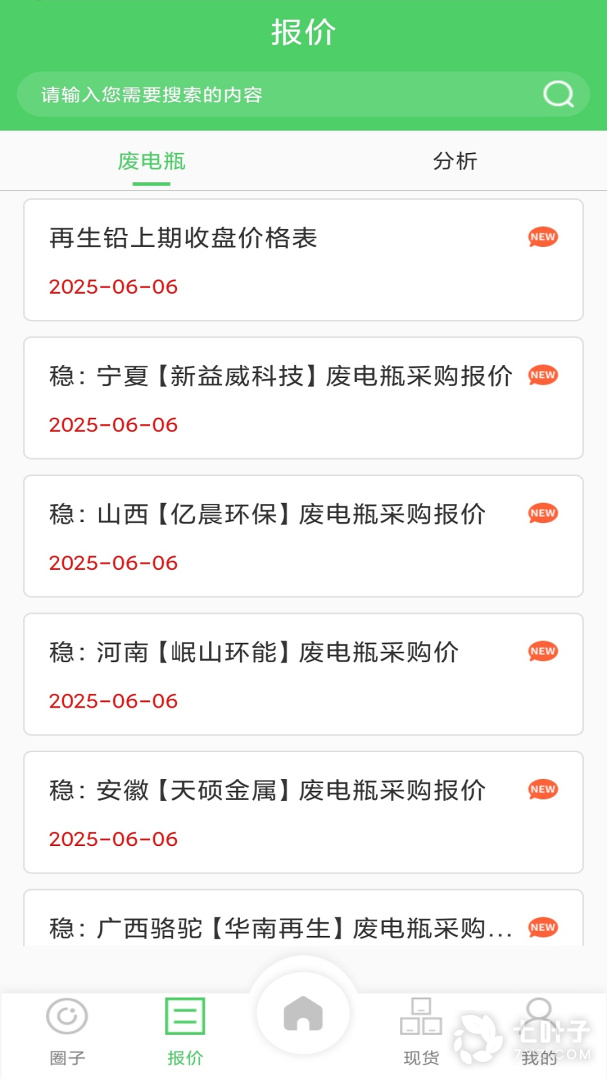This screenshot has height=1080, width=607.
Task: Go to the 圈子 tab
Action: coord(67,1030)
